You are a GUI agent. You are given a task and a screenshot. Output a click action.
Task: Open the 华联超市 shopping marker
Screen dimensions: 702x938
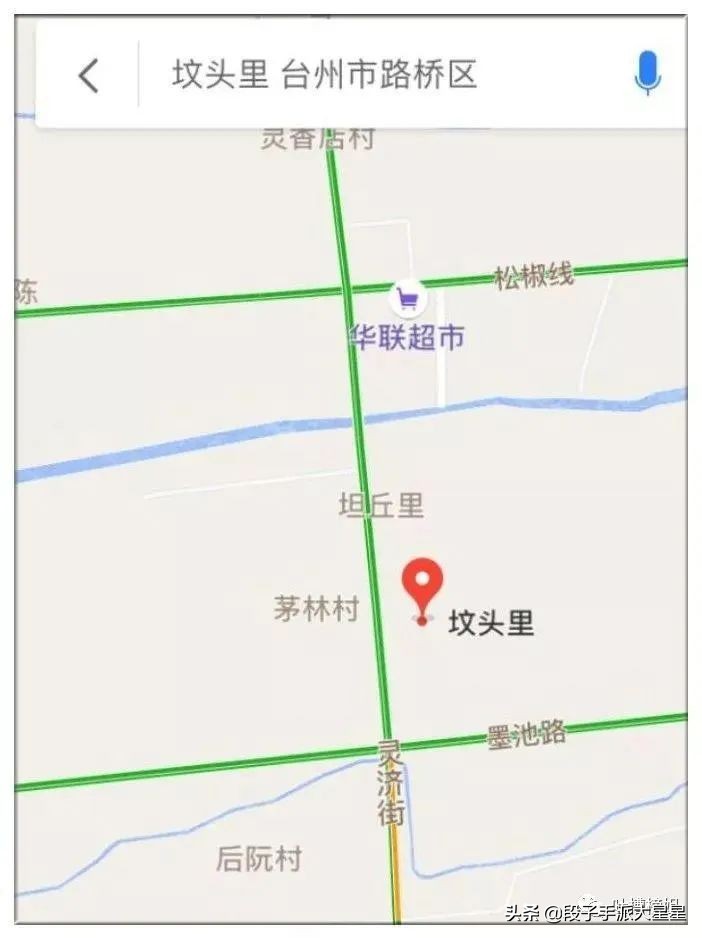tap(406, 298)
